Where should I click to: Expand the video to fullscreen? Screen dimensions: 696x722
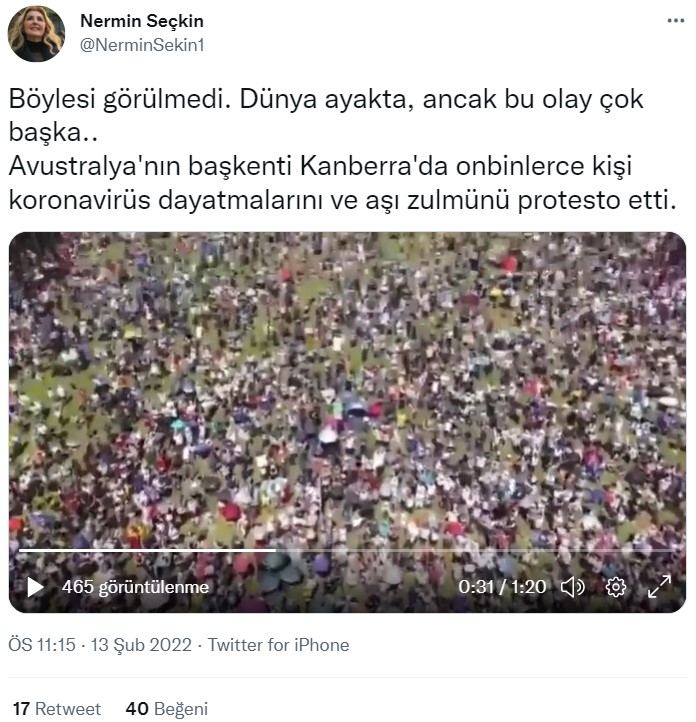659,587
